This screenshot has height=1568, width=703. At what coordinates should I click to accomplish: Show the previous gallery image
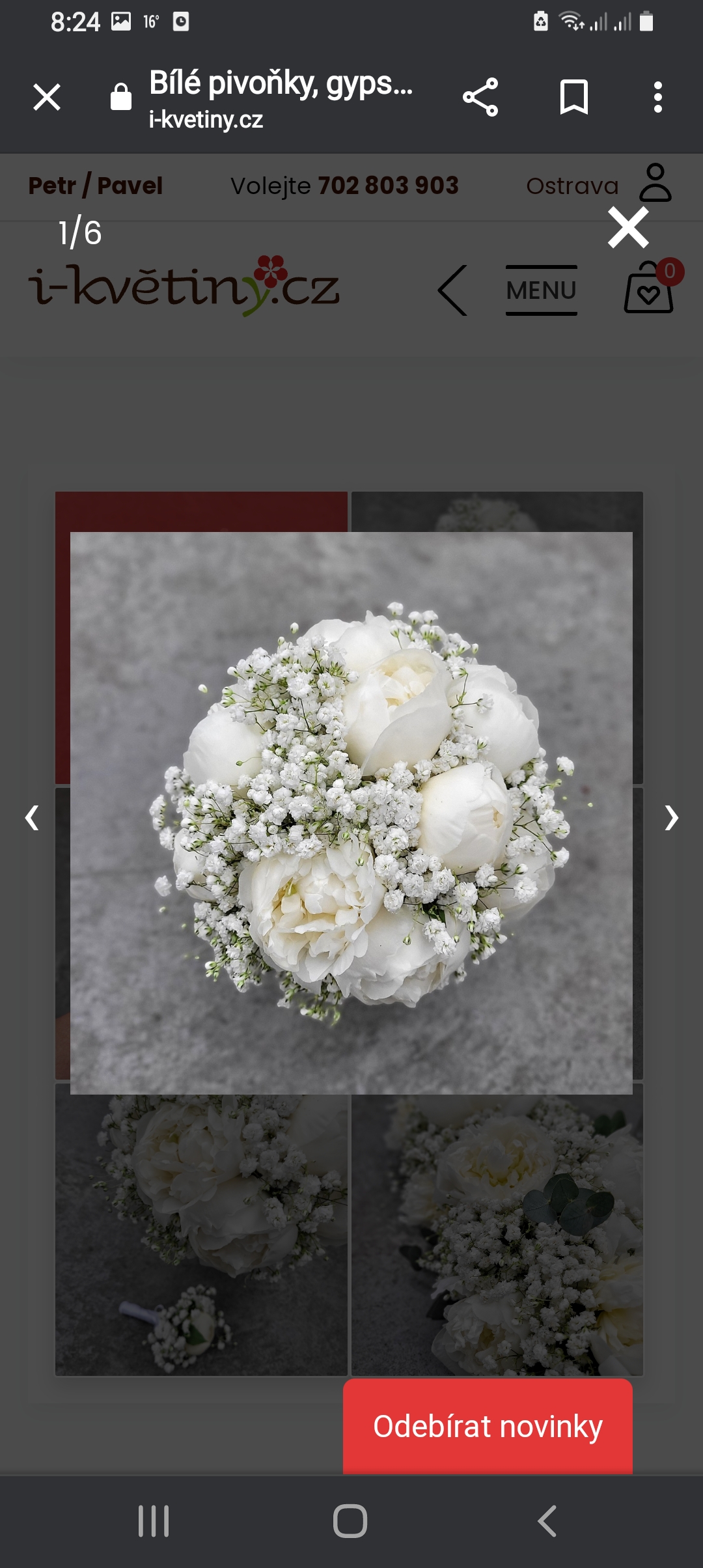click(32, 817)
